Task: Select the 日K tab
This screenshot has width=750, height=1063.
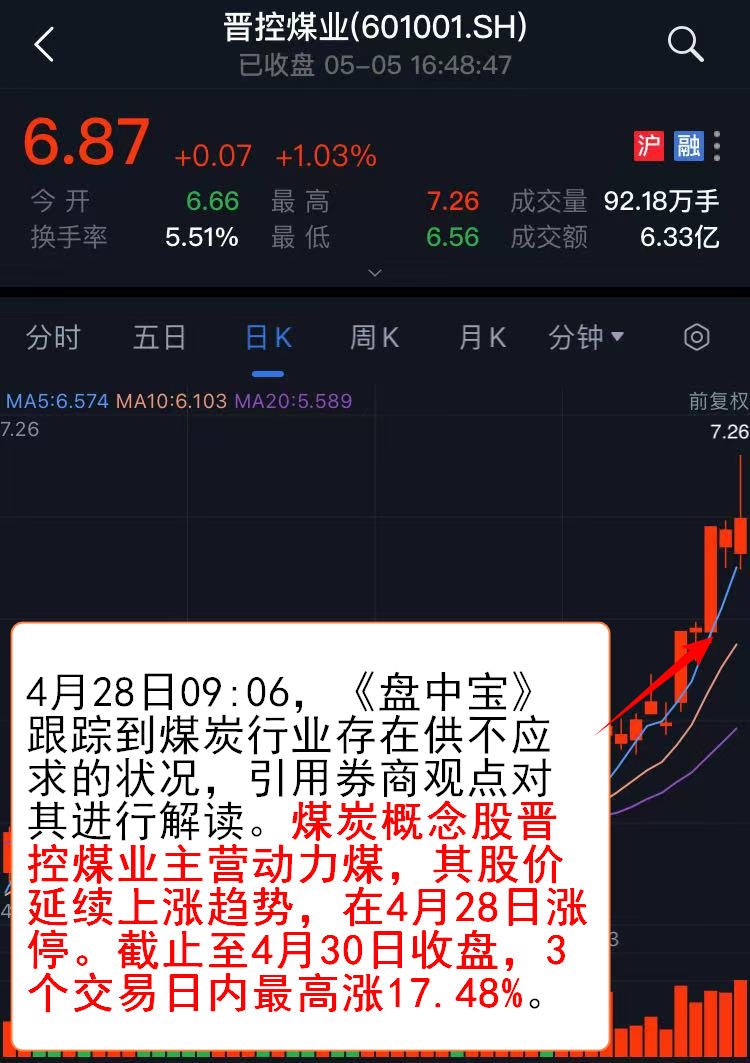Action: (x=268, y=338)
